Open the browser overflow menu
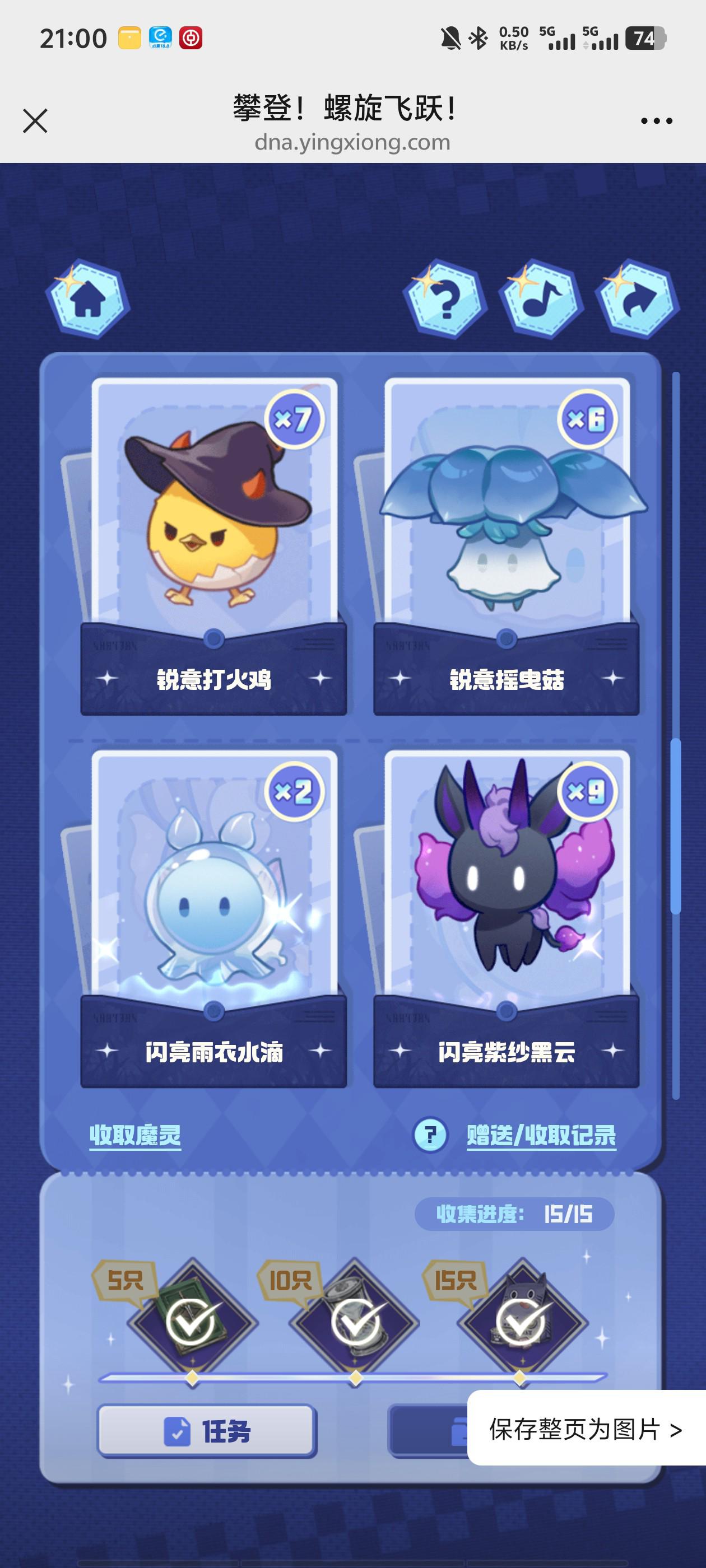Viewport: 706px width, 1568px height. pyautogui.click(x=656, y=121)
